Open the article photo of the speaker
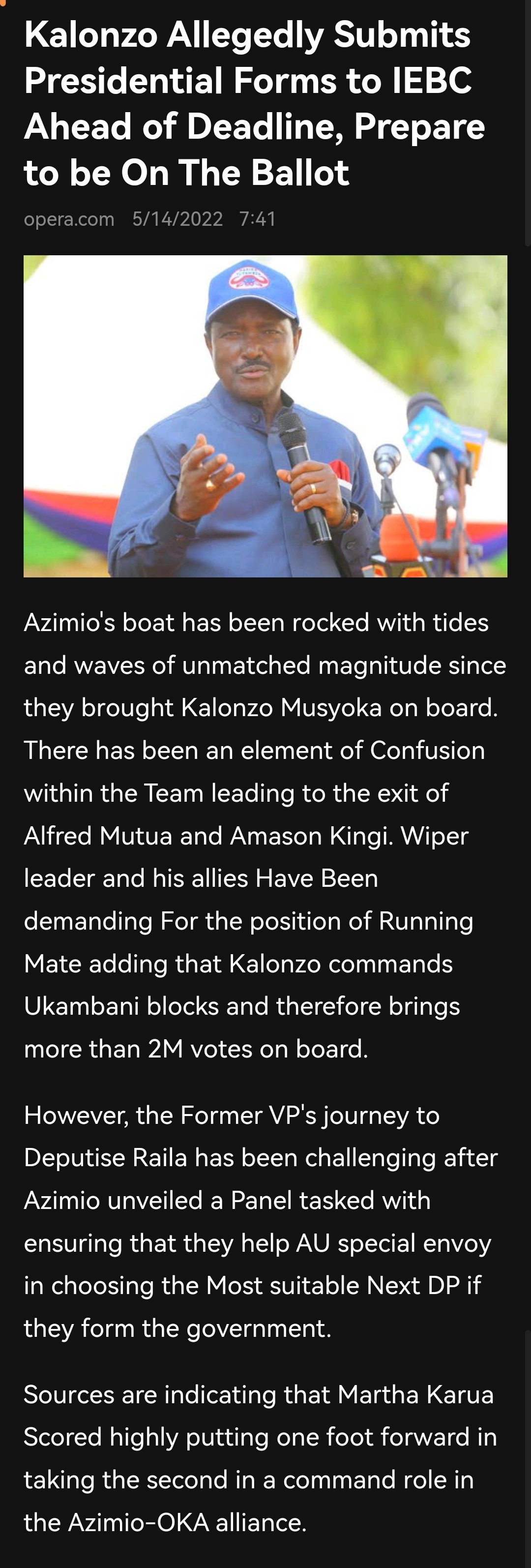This screenshot has width=531, height=1568. tap(265, 416)
